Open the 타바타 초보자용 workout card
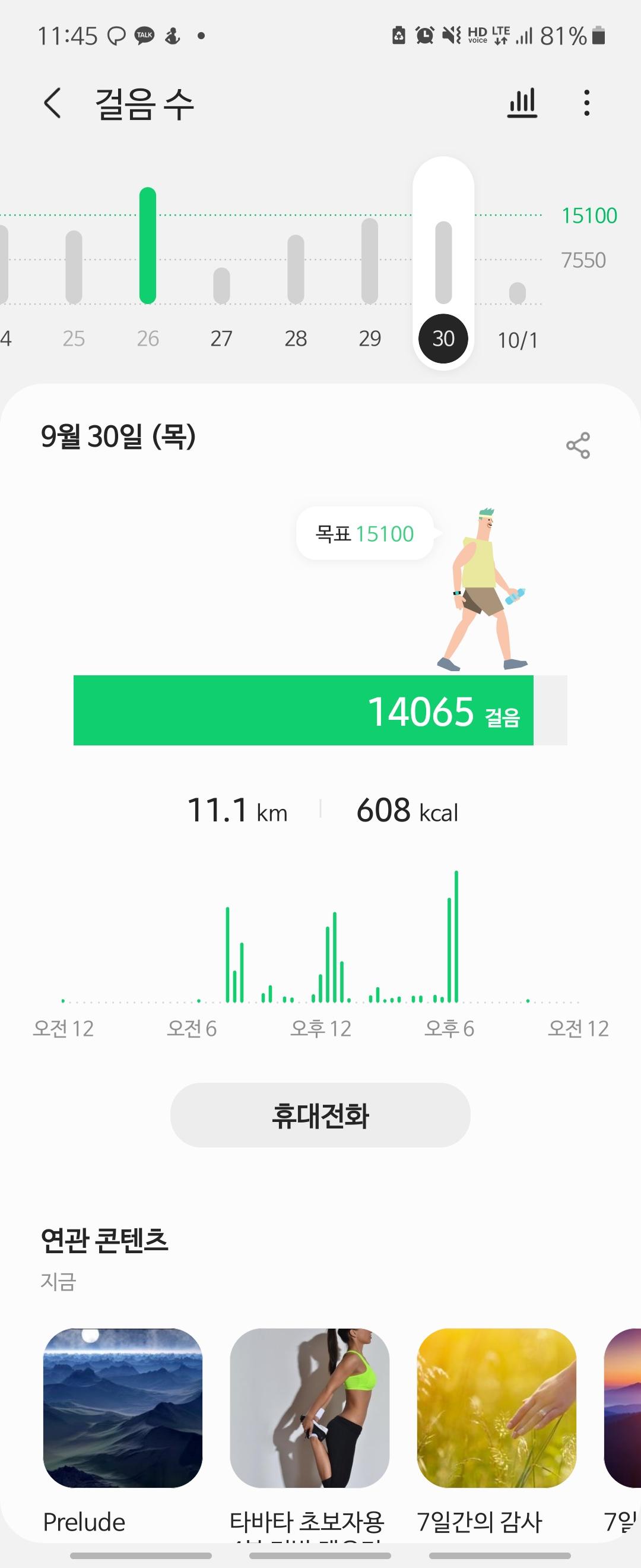641x1568 pixels. point(310,1408)
